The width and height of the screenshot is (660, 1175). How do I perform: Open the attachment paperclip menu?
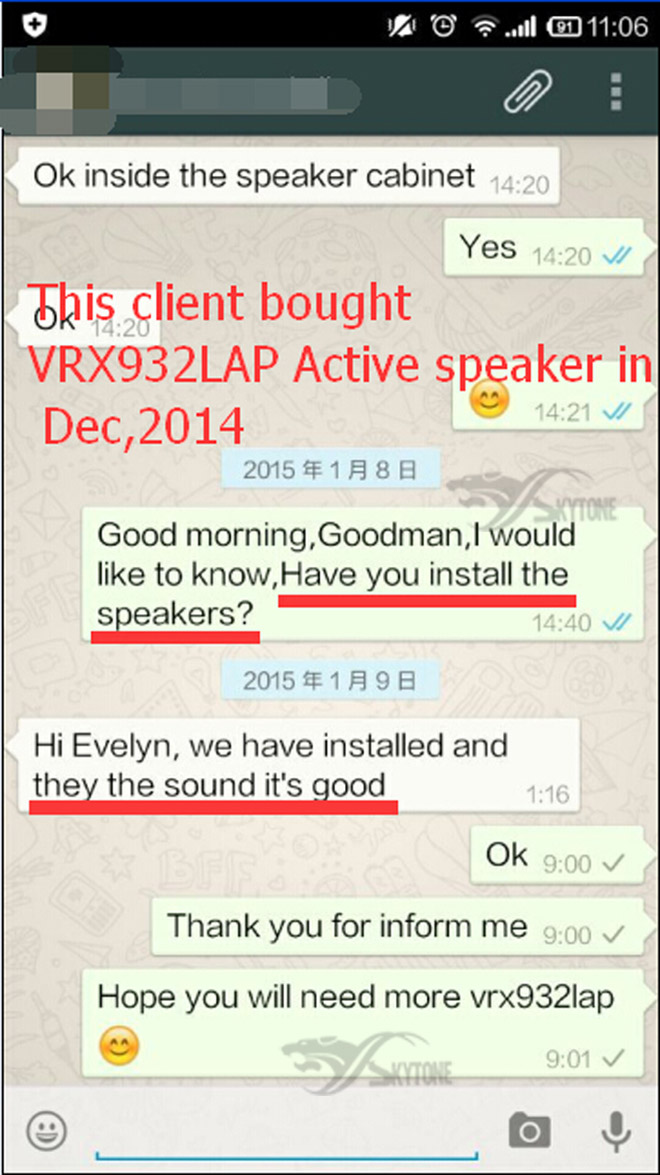pyautogui.click(x=528, y=92)
